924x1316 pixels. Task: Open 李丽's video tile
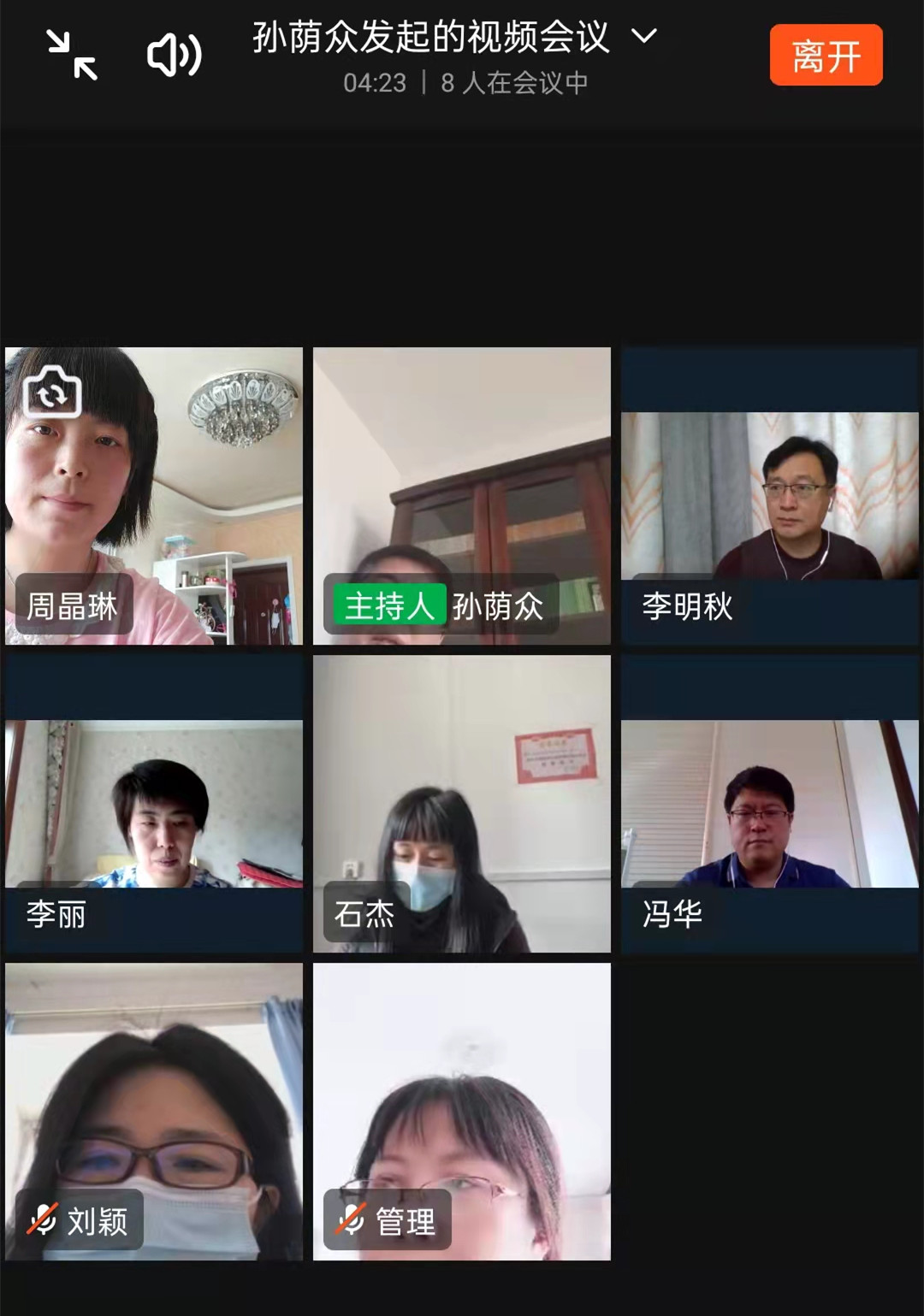click(x=154, y=804)
